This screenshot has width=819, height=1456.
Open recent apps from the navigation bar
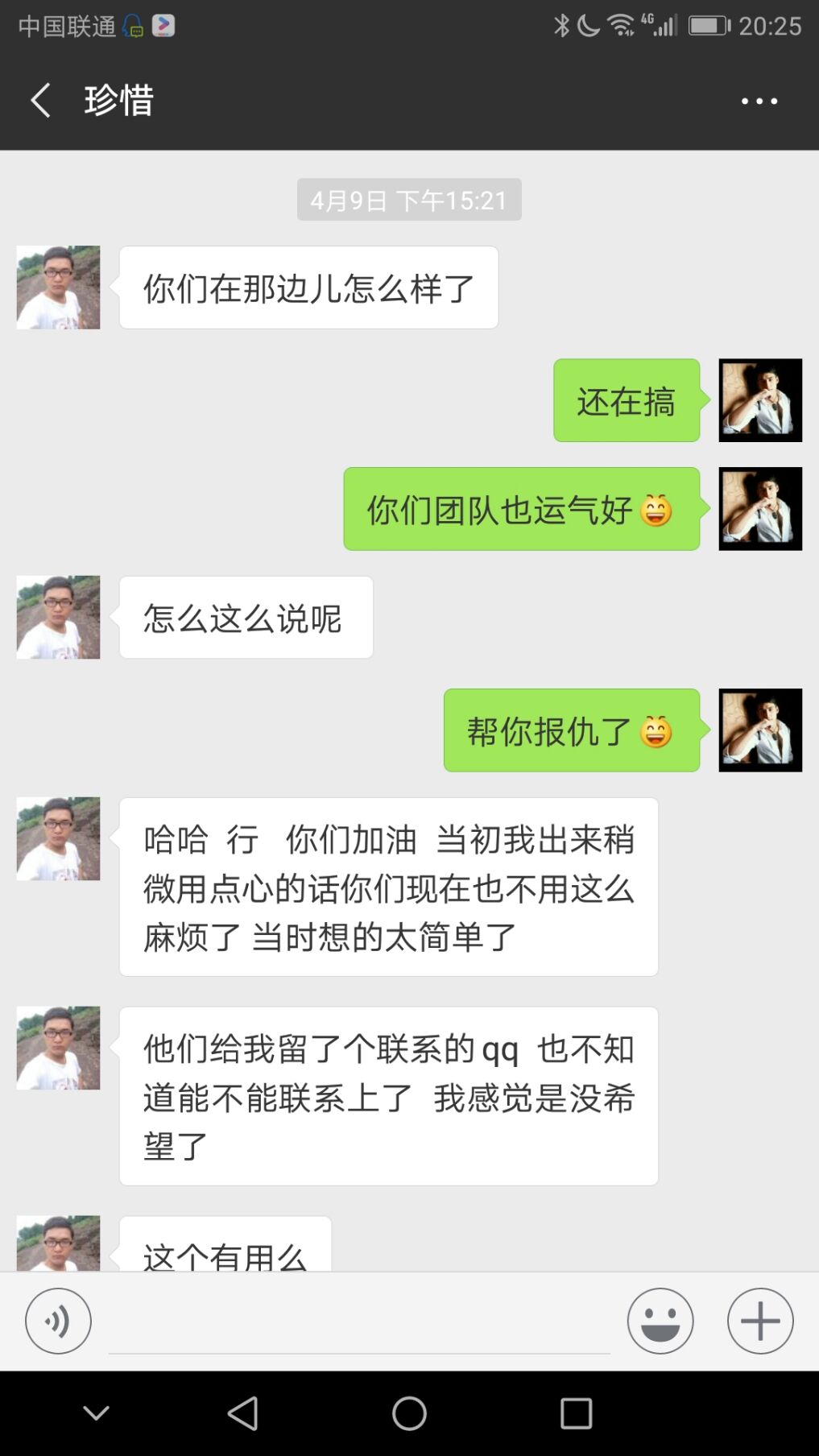[x=576, y=1413]
